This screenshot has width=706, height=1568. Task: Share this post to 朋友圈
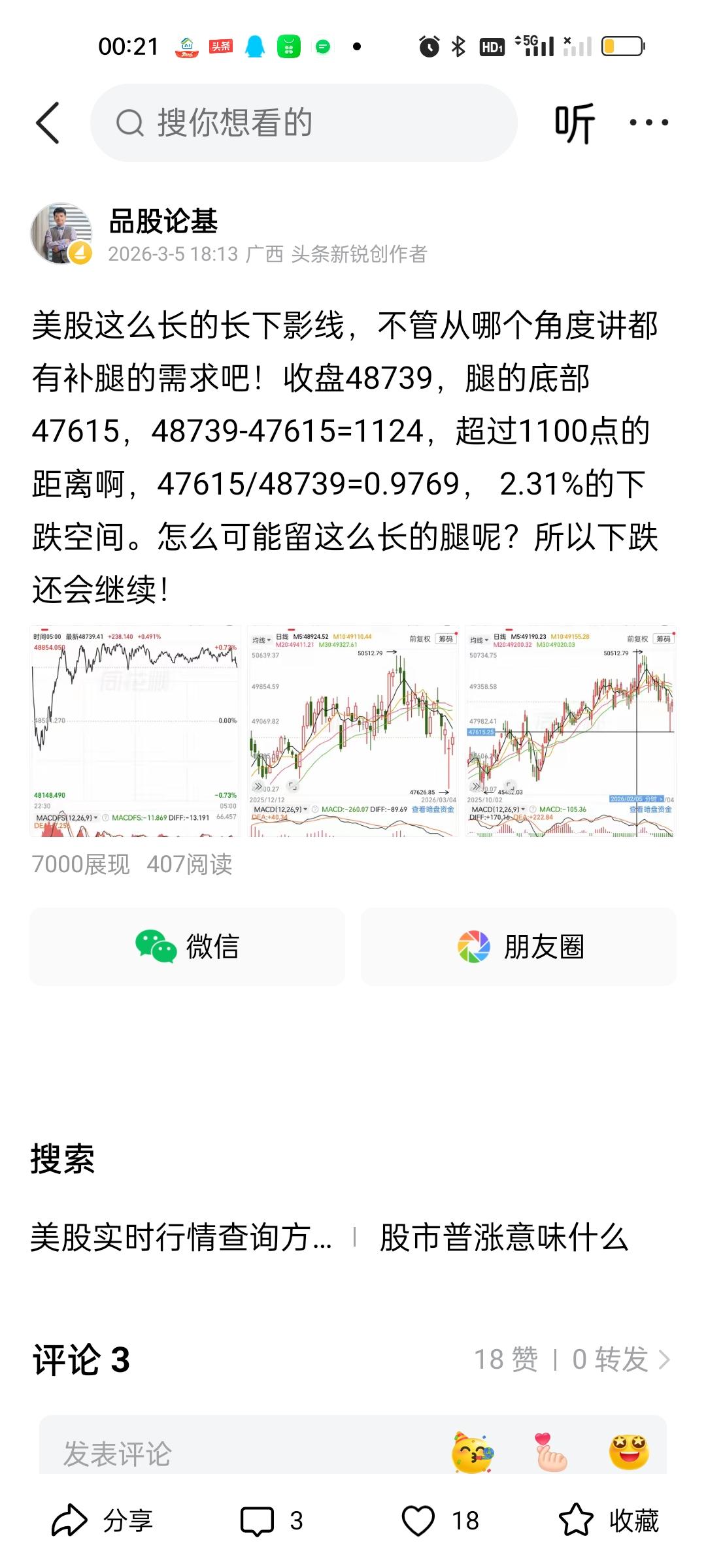click(x=518, y=946)
